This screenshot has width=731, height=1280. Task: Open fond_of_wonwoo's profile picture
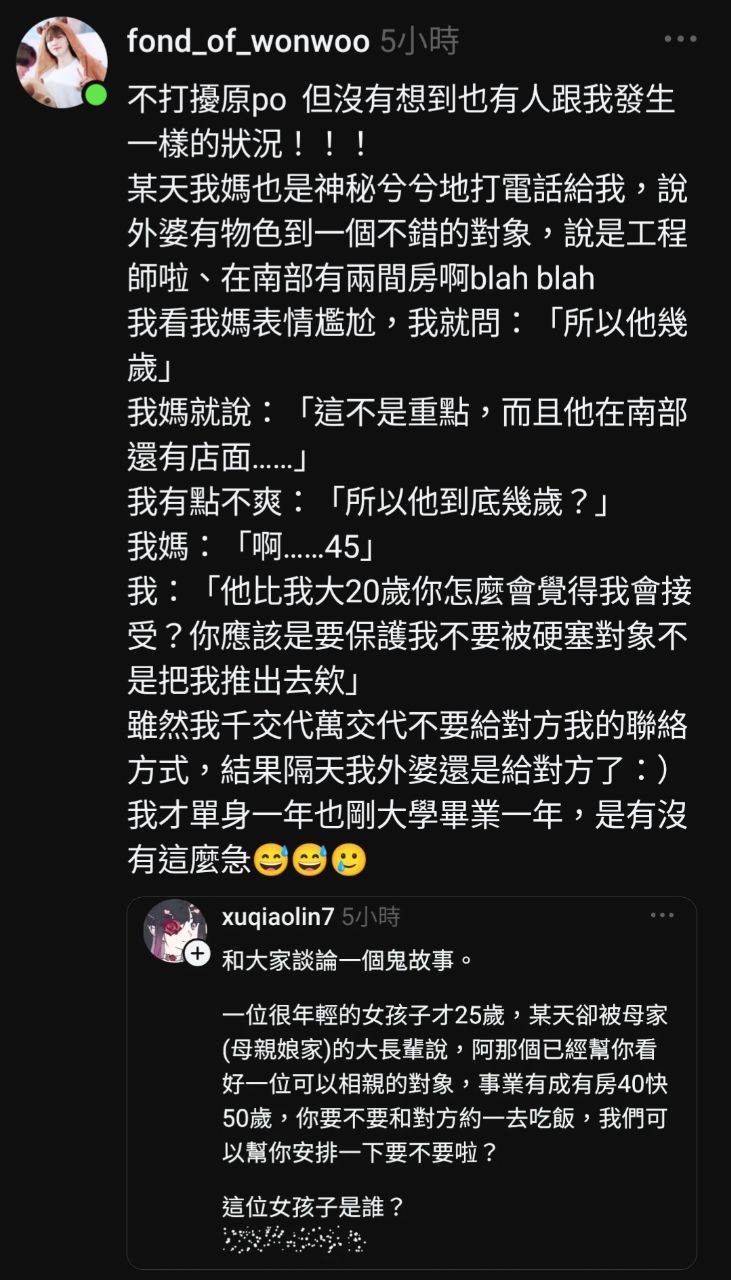61,62
